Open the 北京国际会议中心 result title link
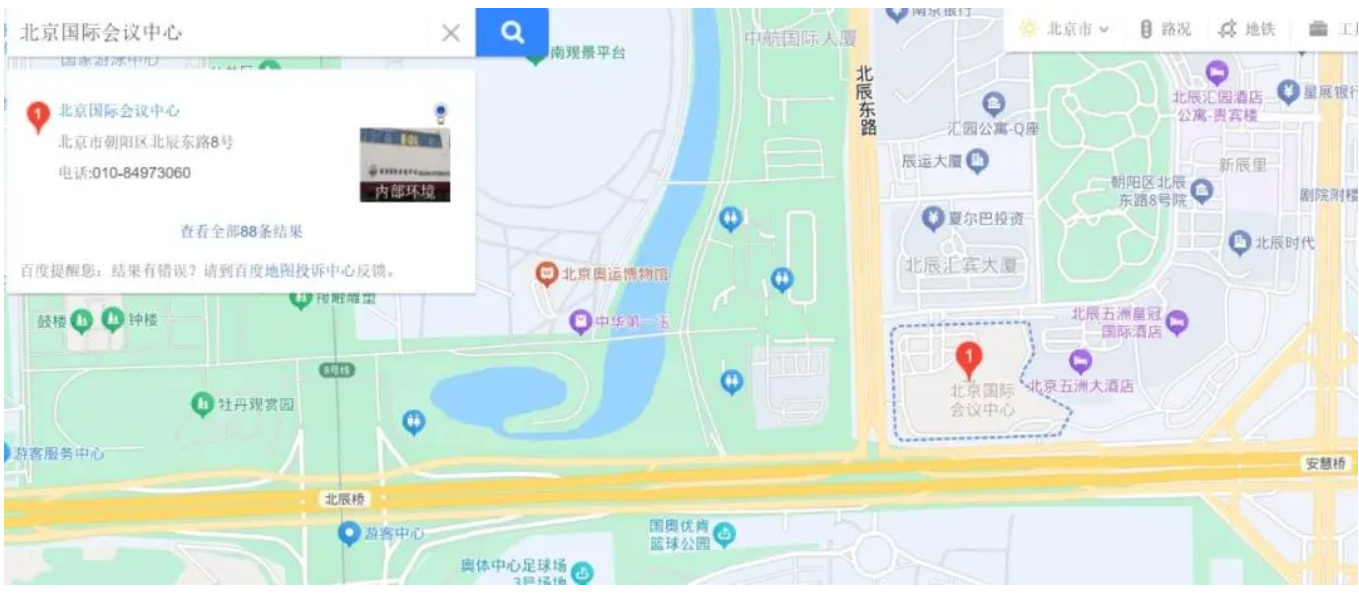 pos(119,111)
